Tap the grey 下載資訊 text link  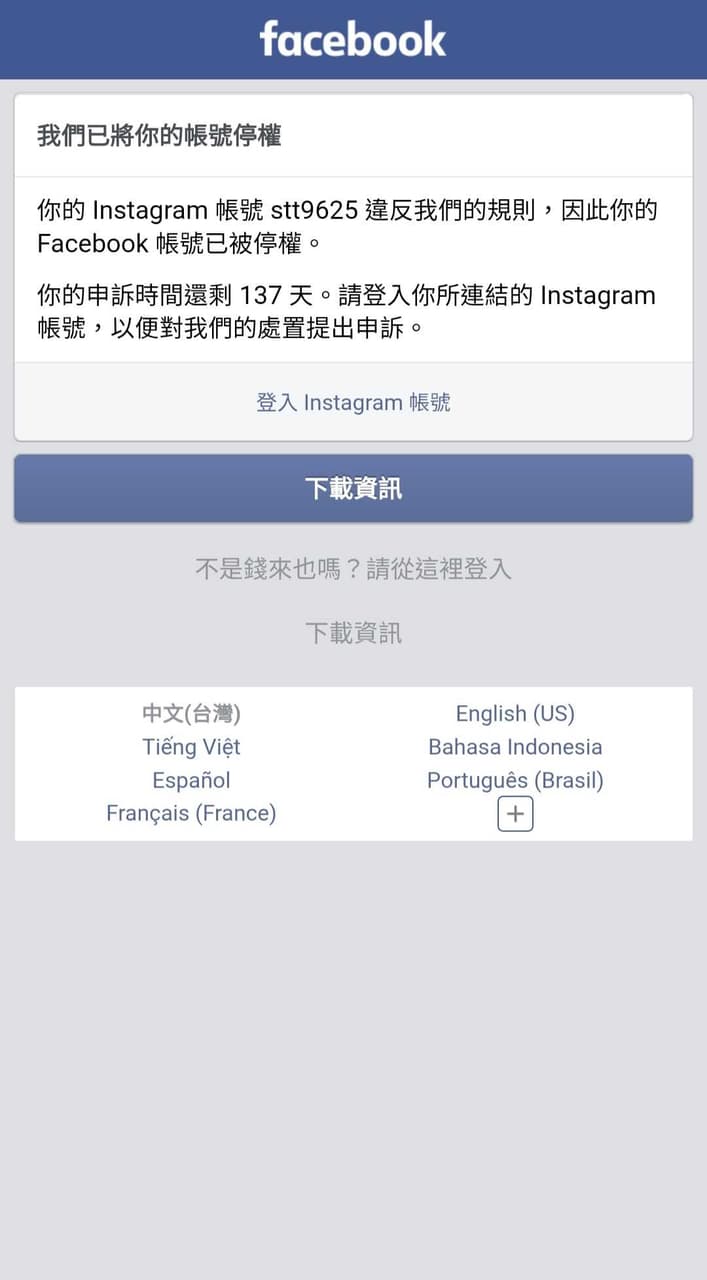353,632
